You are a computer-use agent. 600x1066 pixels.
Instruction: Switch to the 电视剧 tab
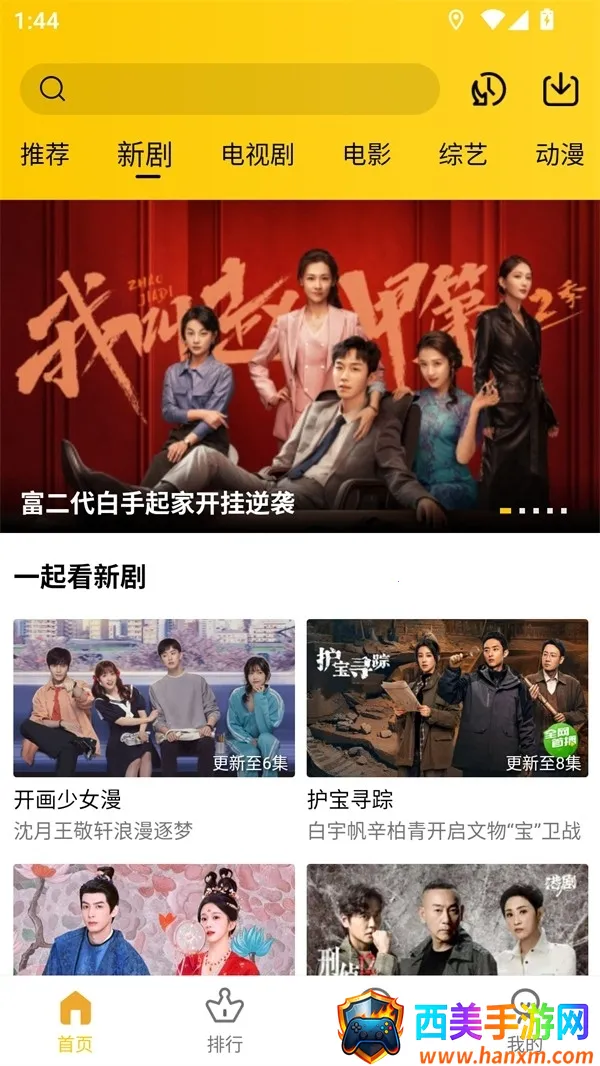pos(258,154)
